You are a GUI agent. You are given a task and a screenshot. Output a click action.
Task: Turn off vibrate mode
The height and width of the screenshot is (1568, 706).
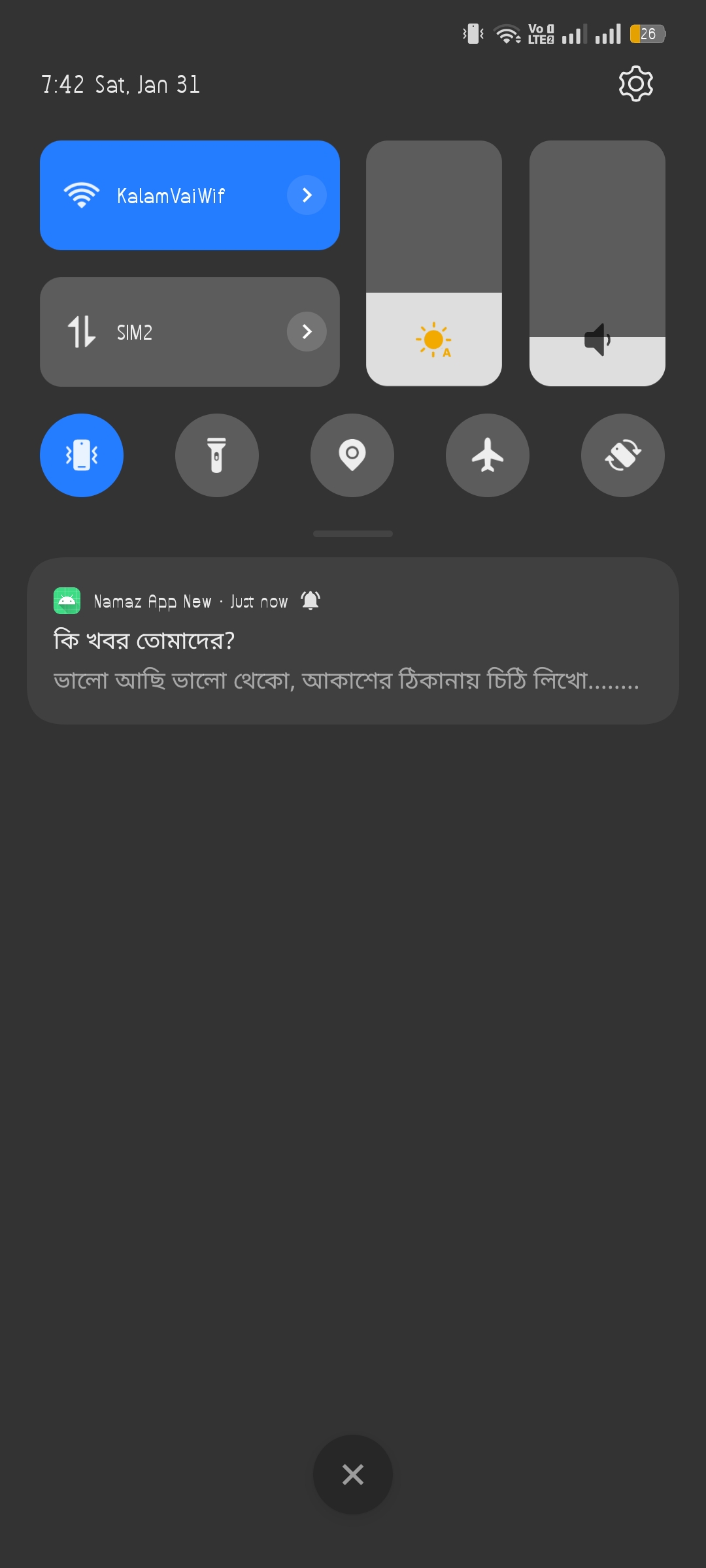[x=82, y=455]
